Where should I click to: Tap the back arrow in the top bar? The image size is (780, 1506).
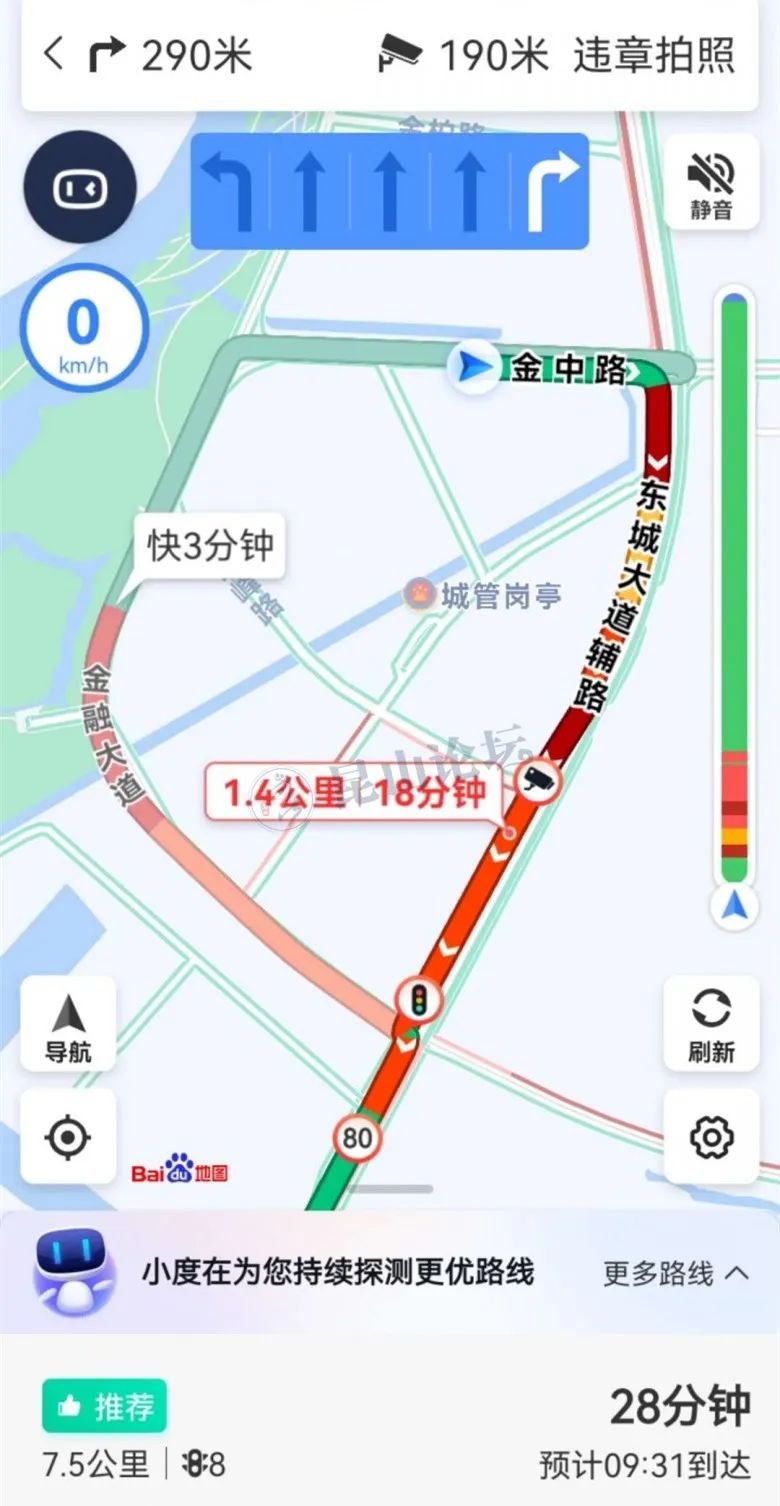point(54,54)
